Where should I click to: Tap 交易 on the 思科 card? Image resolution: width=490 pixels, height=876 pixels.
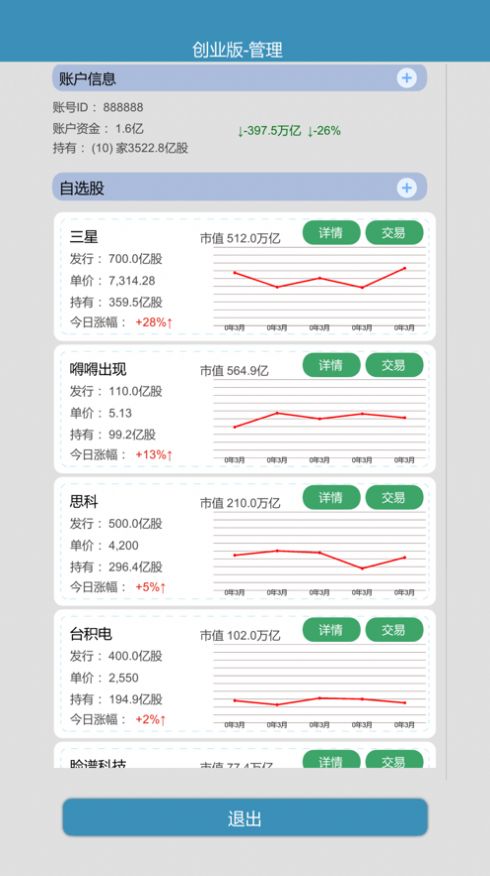point(394,497)
